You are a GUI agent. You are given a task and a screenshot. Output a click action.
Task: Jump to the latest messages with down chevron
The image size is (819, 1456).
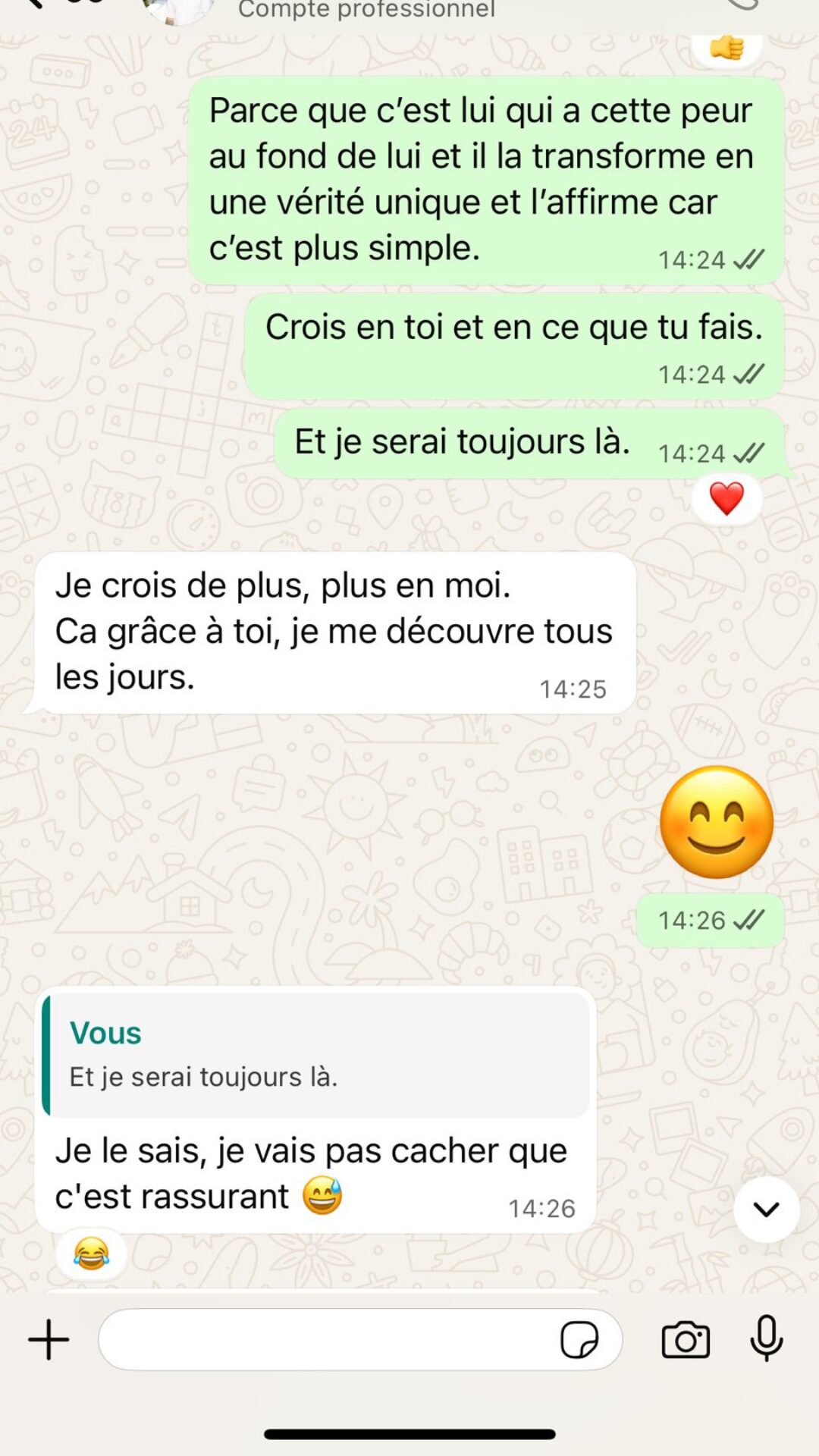coord(766,1210)
